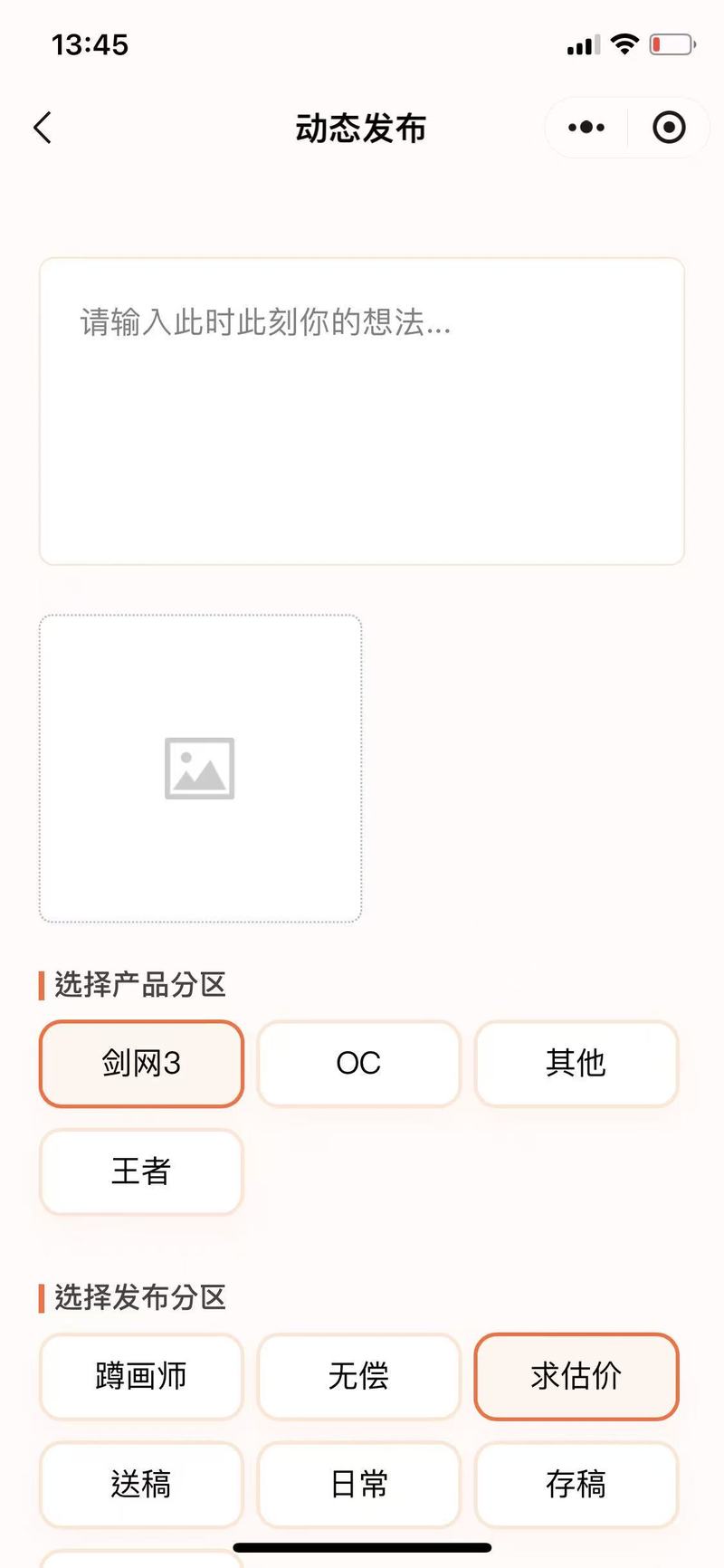Image resolution: width=724 pixels, height=1568 pixels.
Task: Pick the 送稿 publish zone
Action: point(141,1485)
